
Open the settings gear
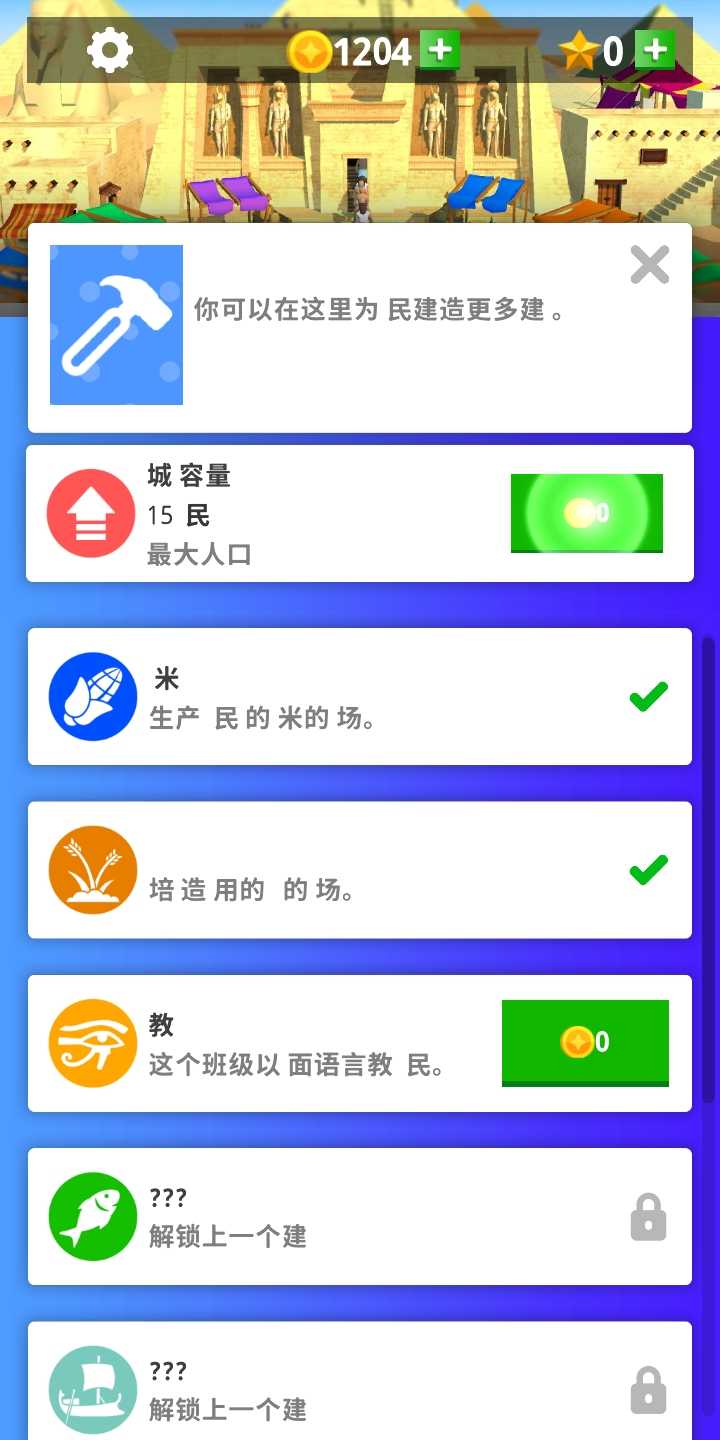110,50
